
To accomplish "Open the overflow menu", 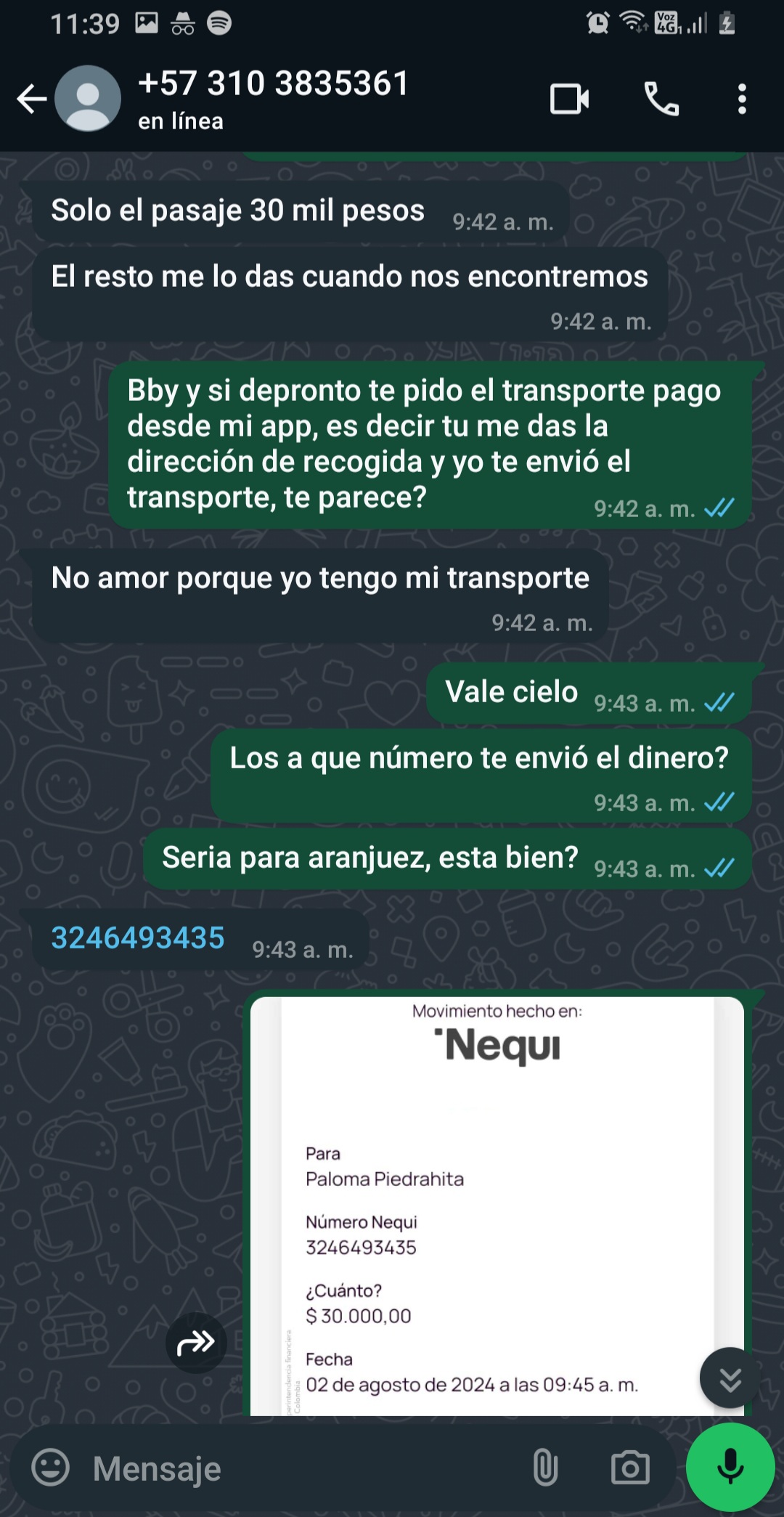I will 742,99.
